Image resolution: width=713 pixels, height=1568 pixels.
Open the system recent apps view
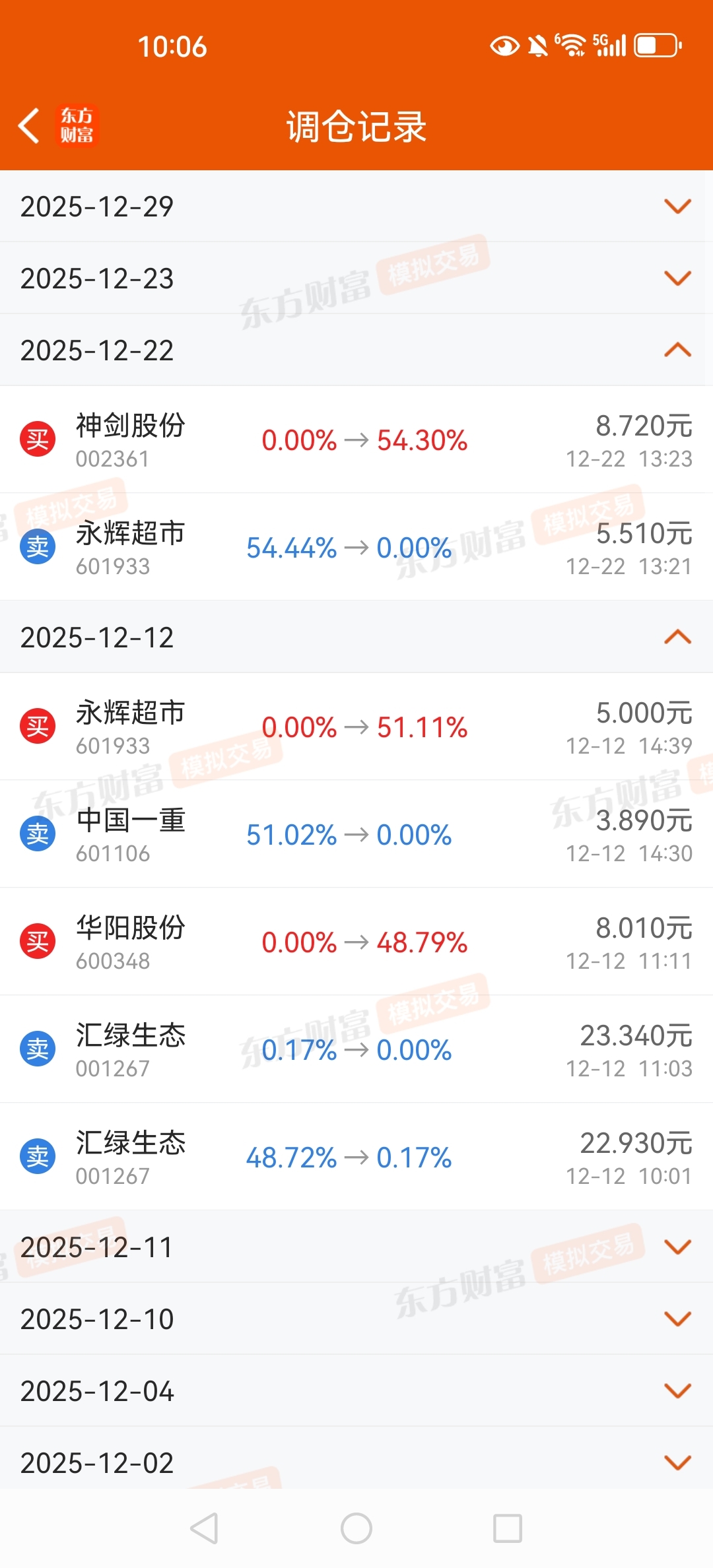(508, 1528)
